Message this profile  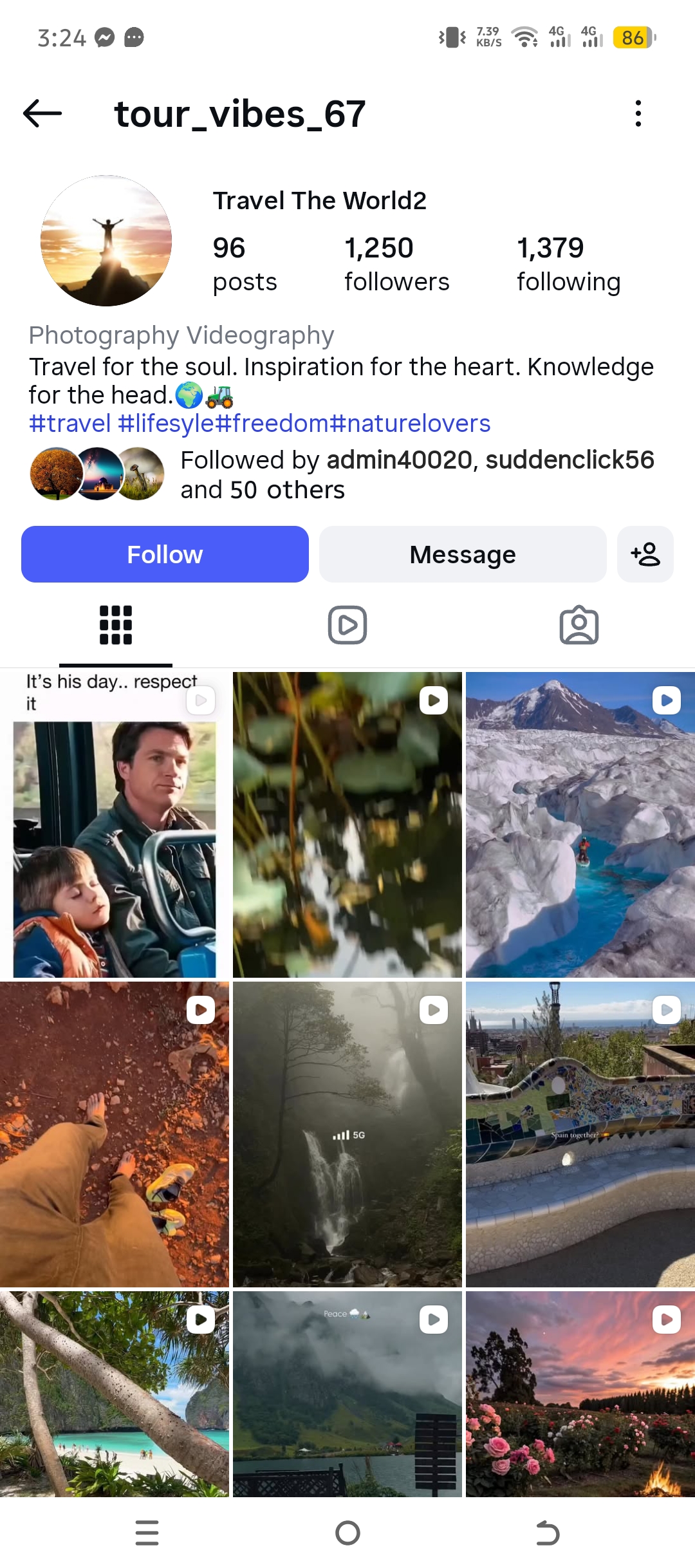pyautogui.click(x=463, y=554)
